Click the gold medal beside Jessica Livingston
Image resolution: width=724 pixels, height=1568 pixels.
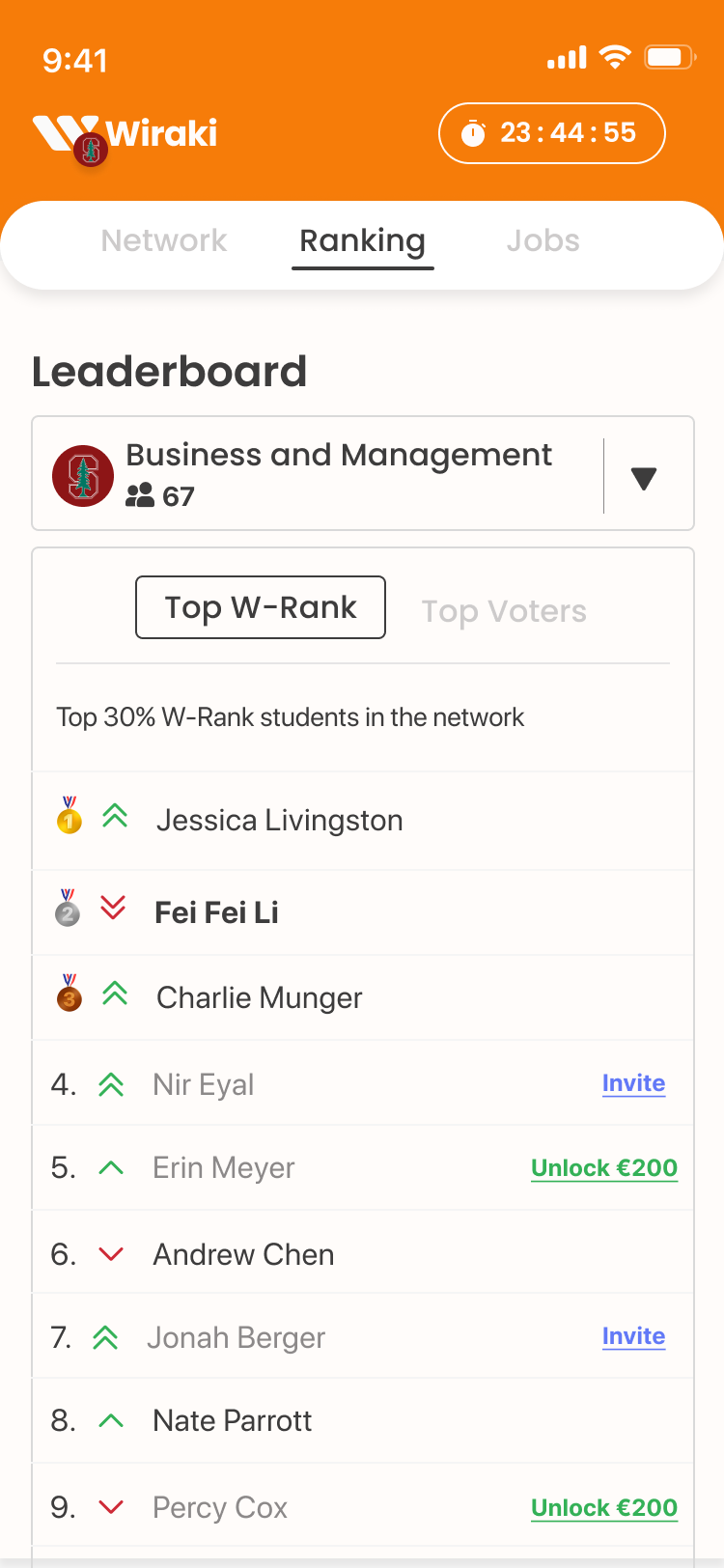68,819
